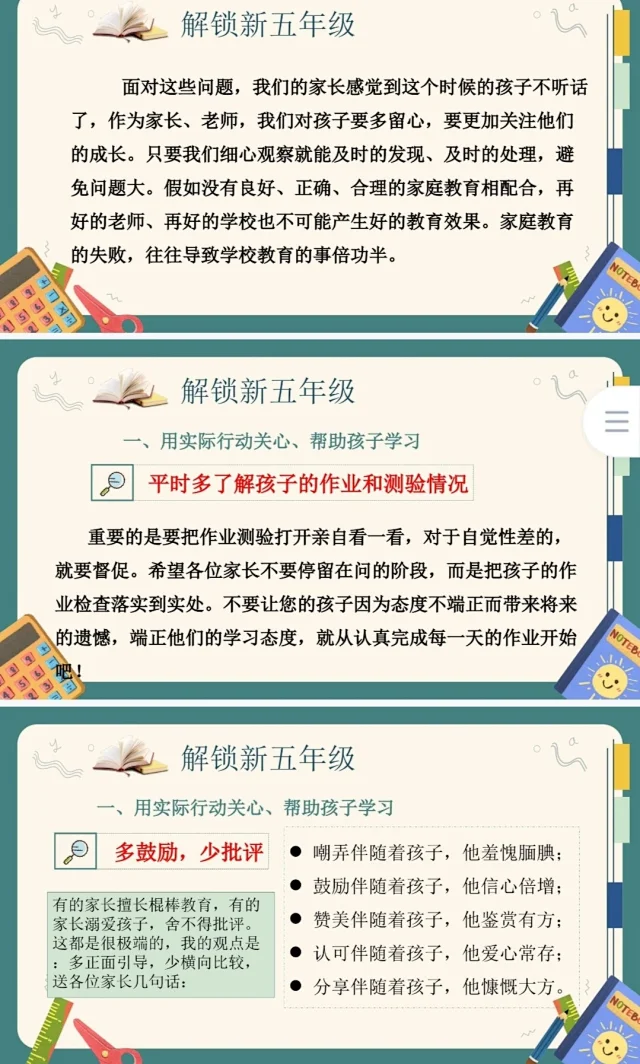The height and width of the screenshot is (1064, 640).
Task: Enlarge the 多鼓励，少批评 slide image
Action: pyautogui.click(x=320, y=890)
